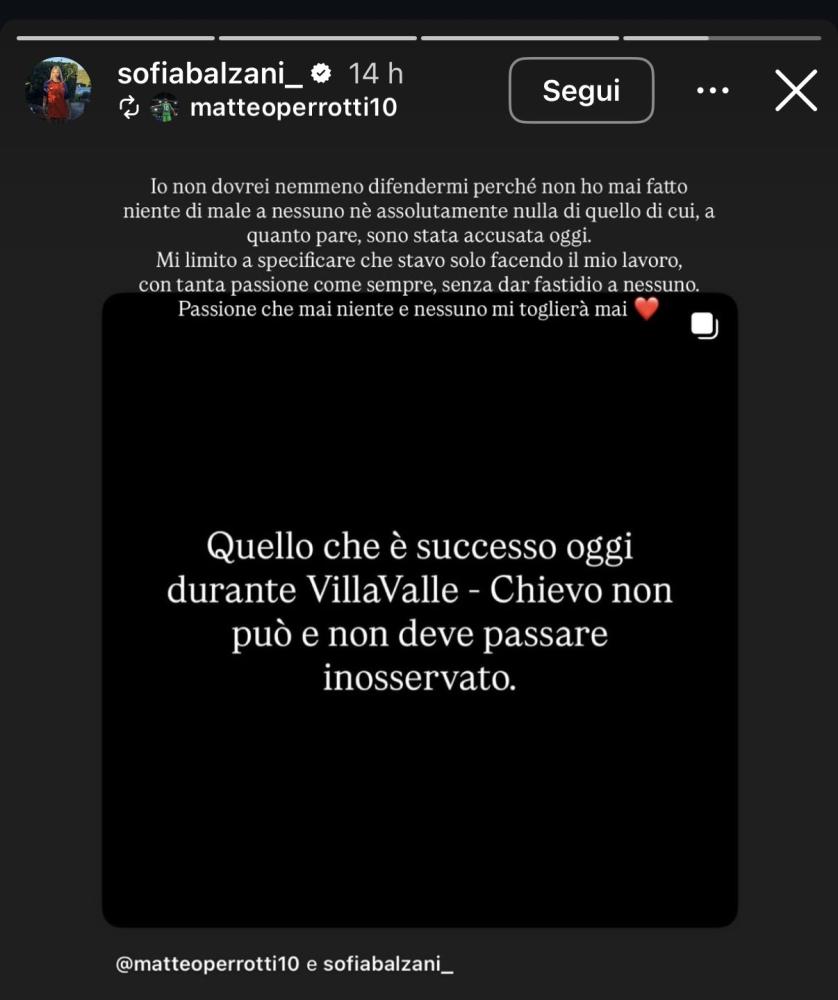Open sofiabalzani_ profile picture

click(x=58, y=90)
